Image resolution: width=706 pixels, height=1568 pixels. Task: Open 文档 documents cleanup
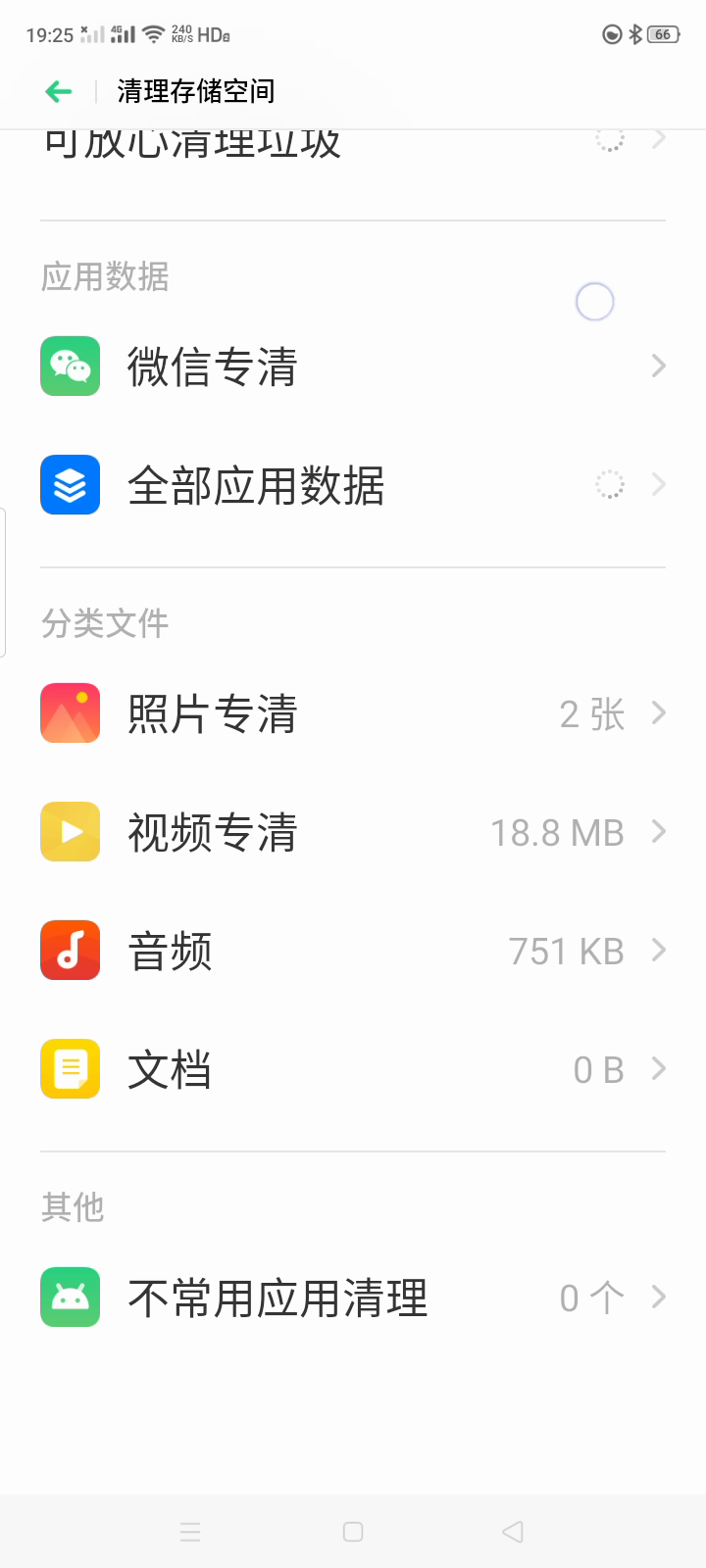coord(353,1069)
